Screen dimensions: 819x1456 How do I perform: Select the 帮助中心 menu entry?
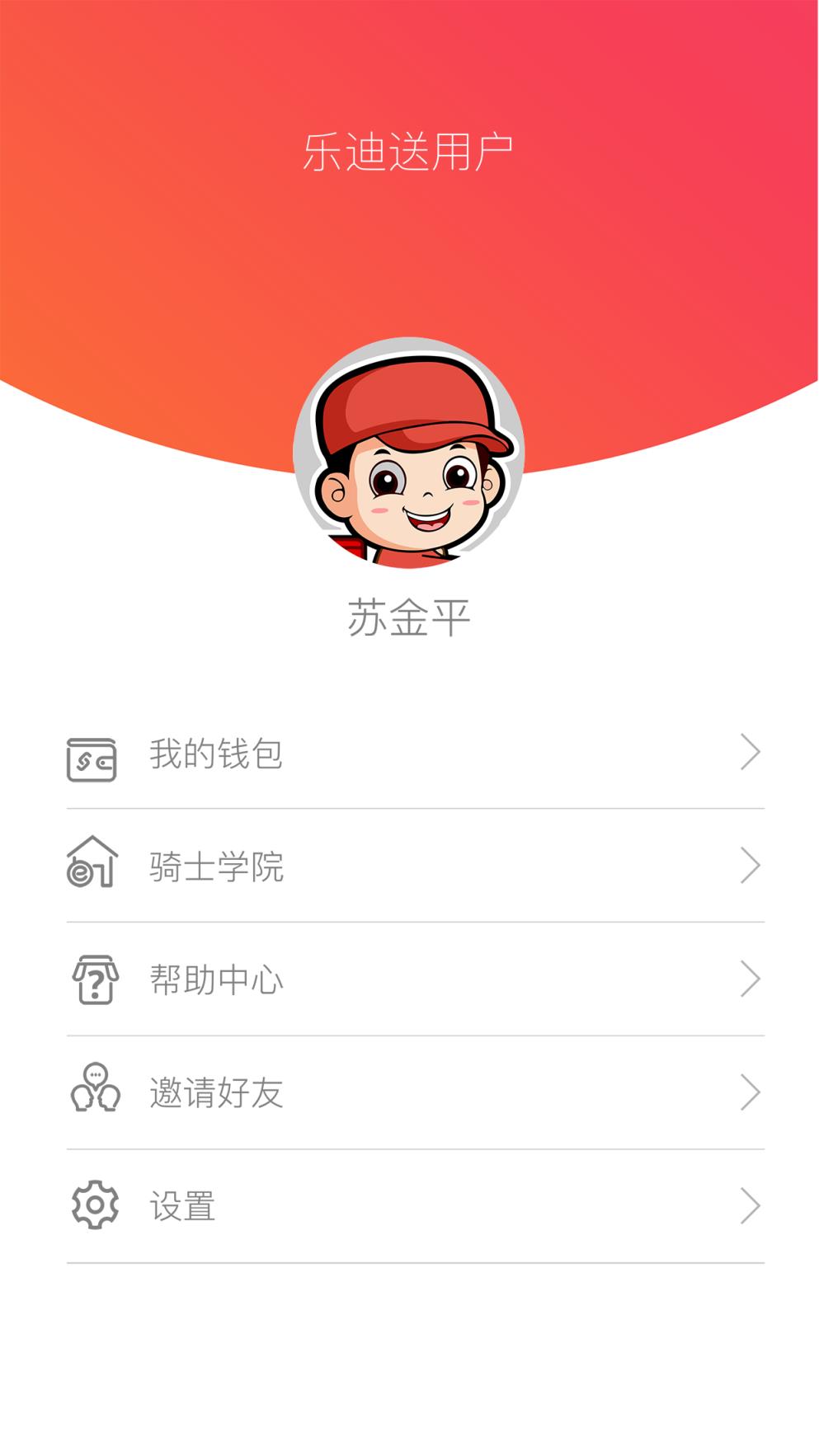(216, 979)
